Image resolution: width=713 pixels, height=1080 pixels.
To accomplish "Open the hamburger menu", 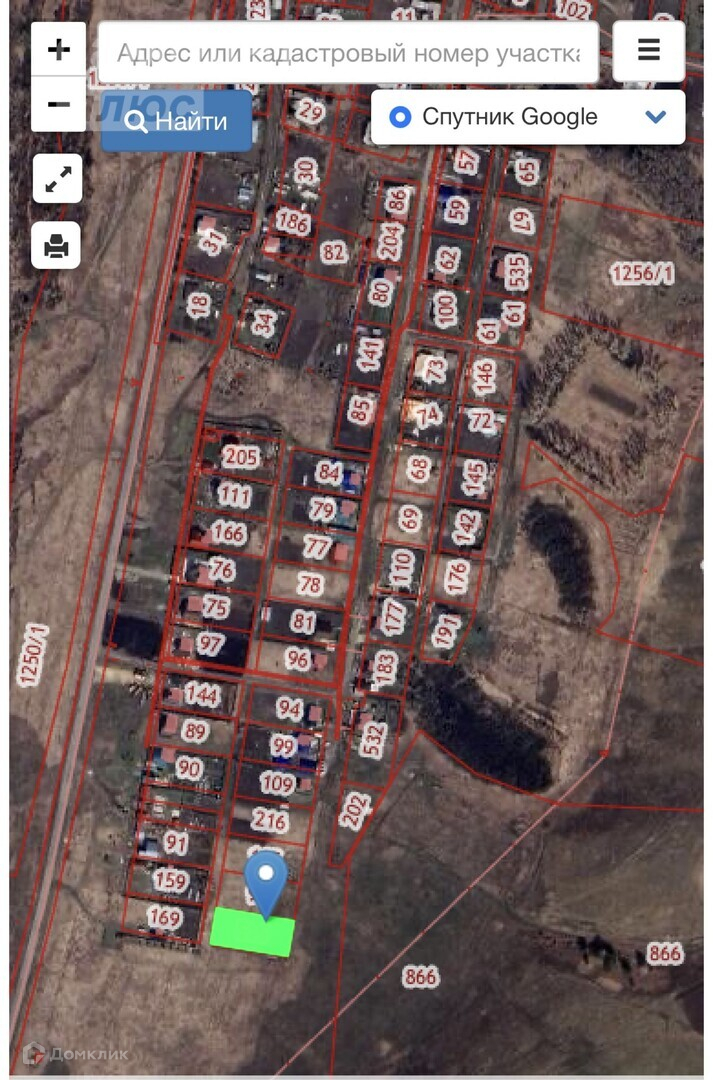I will pos(648,50).
